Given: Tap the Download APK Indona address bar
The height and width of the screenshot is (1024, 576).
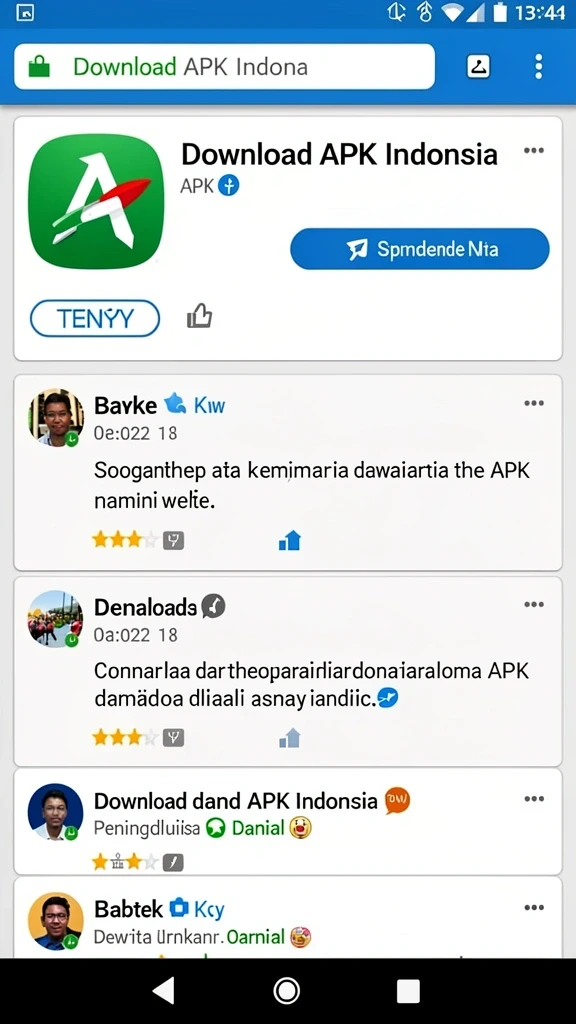Looking at the screenshot, I should click(x=224, y=67).
